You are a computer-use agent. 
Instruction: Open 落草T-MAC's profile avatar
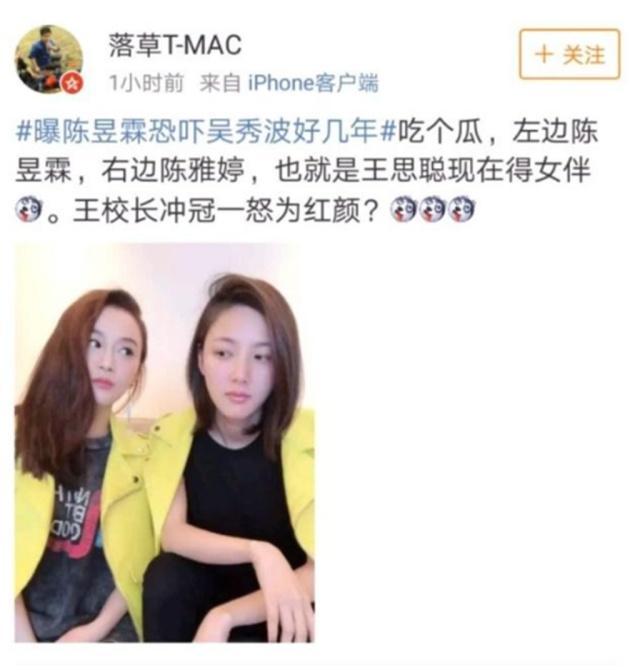[x=48, y=59]
